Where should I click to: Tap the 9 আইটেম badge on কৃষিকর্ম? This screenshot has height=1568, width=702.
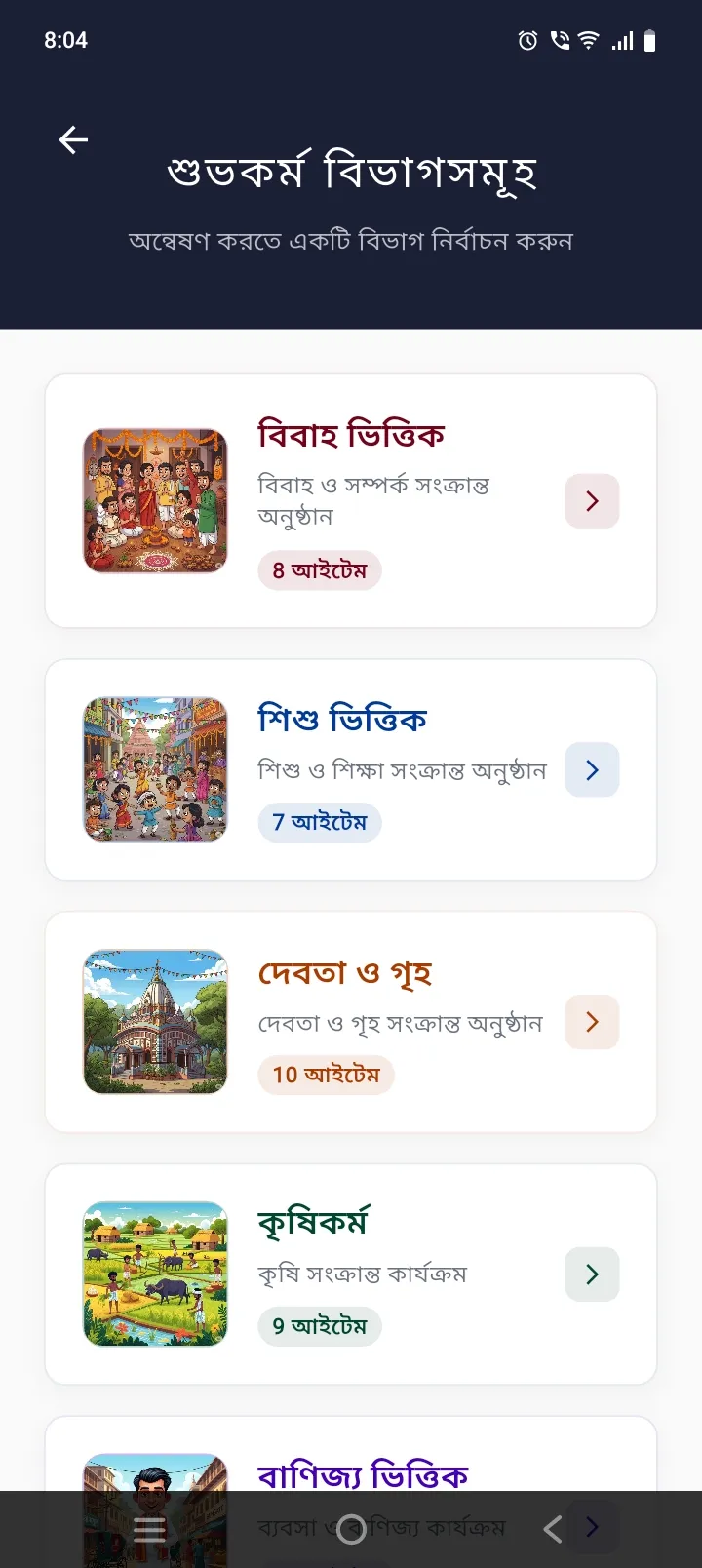coord(320,1326)
